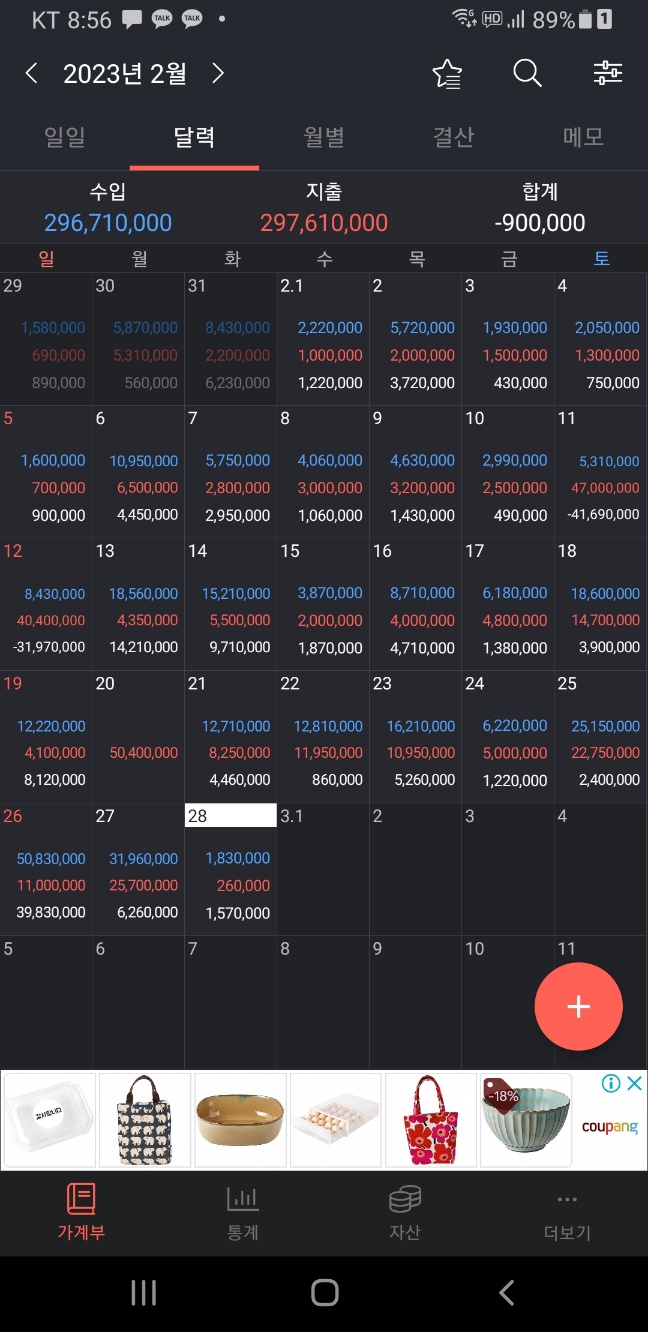648x1332 pixels.
Task: Open the 더보기 bottom tab
Action: click(567, 1213)
